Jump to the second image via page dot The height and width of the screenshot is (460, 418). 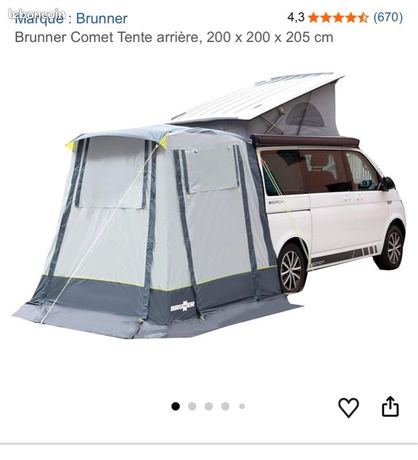point(192,406)
